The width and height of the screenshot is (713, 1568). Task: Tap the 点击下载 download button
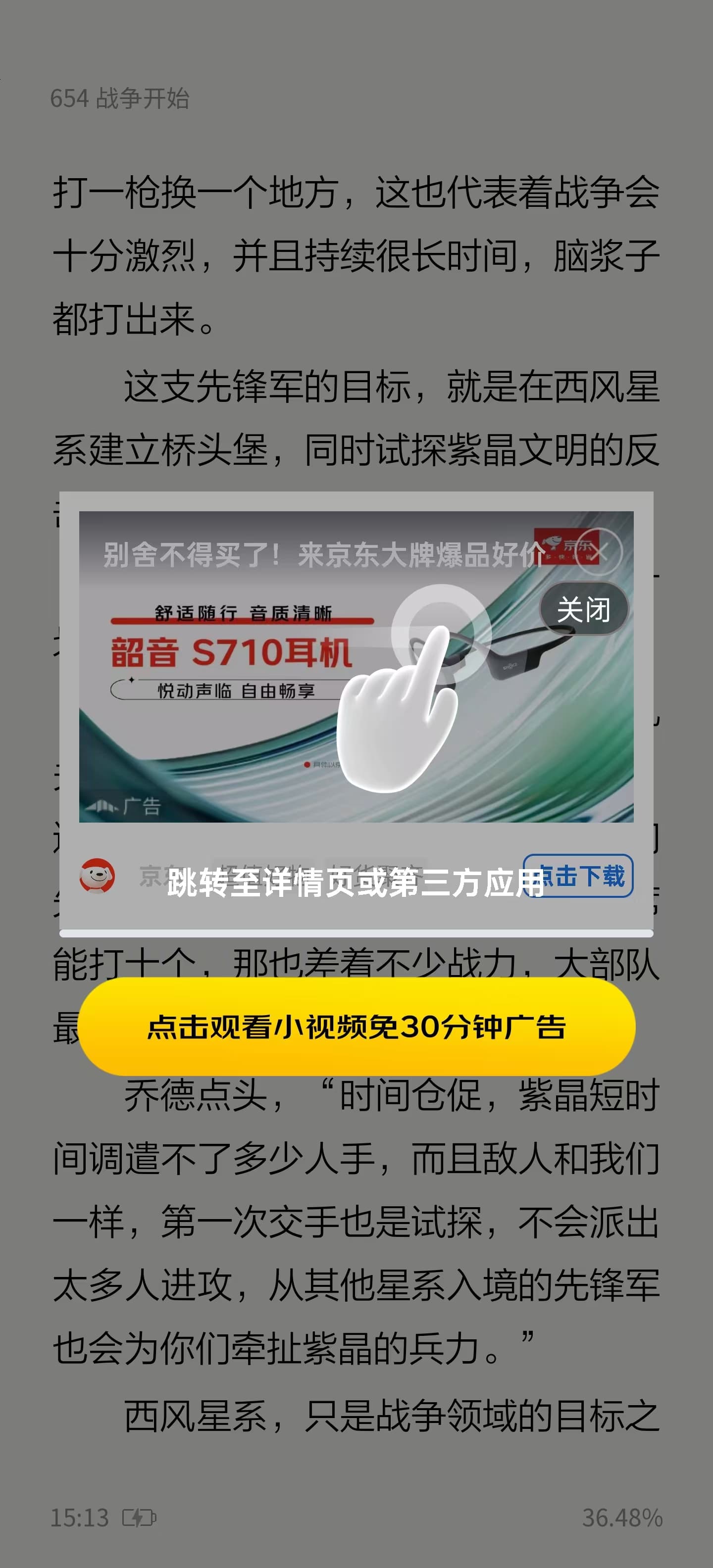[578, 876]
